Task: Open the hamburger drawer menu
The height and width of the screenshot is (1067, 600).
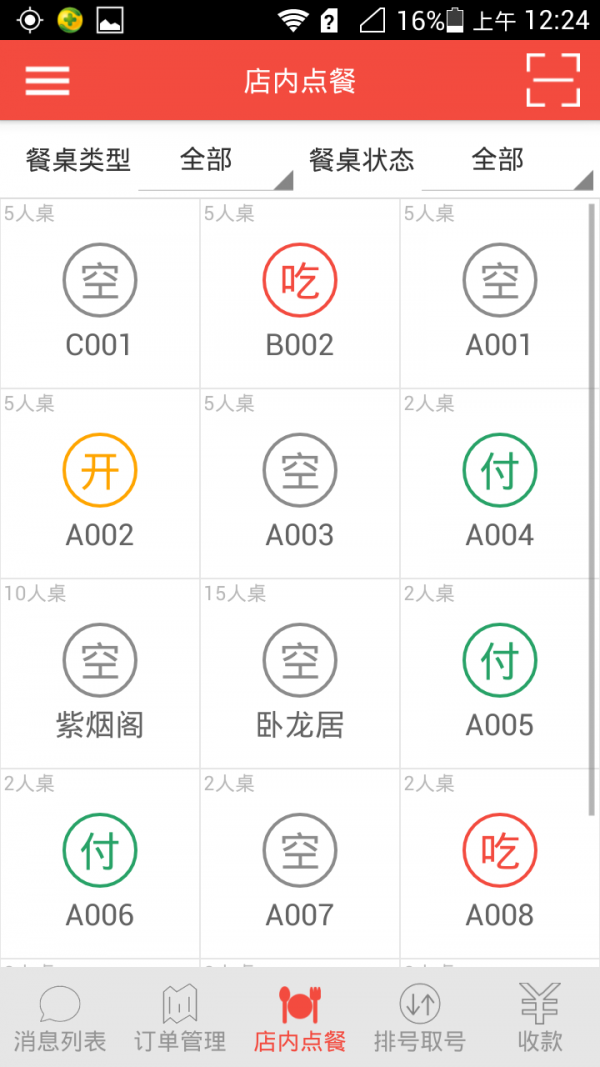Action: point(47,81)
